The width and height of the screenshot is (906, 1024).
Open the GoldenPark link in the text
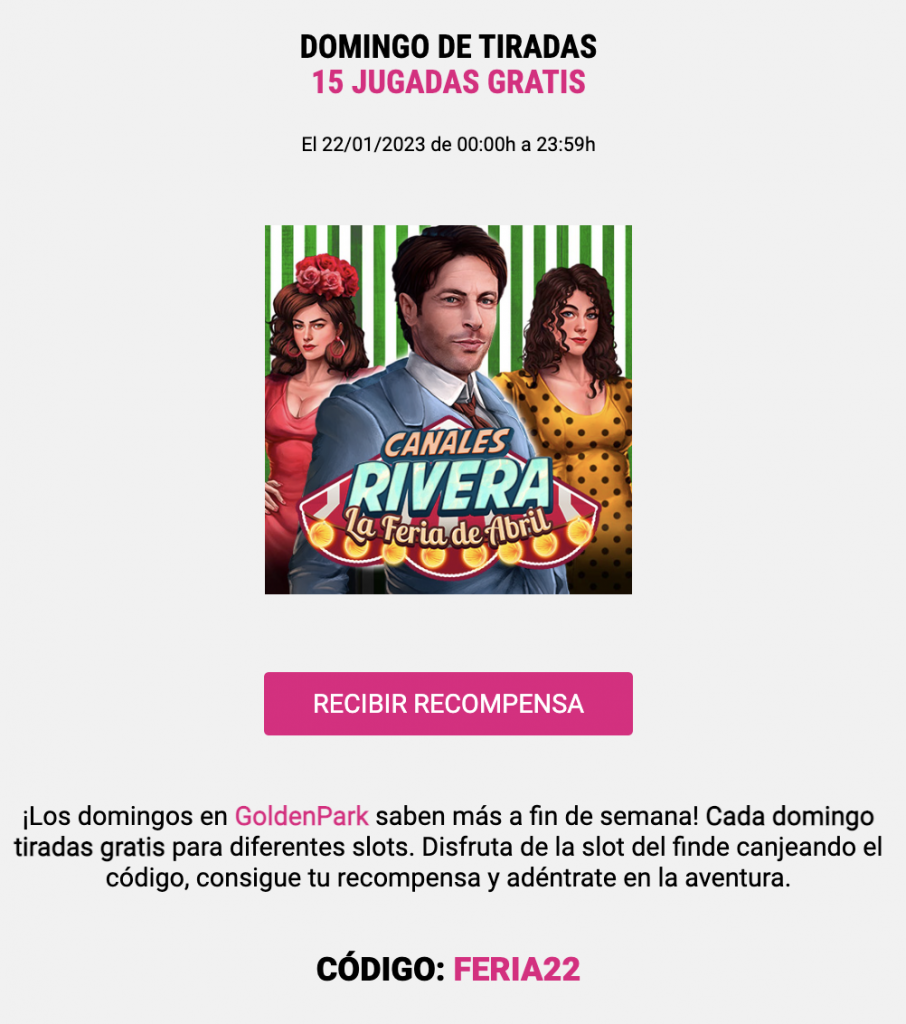coord(301,815)
